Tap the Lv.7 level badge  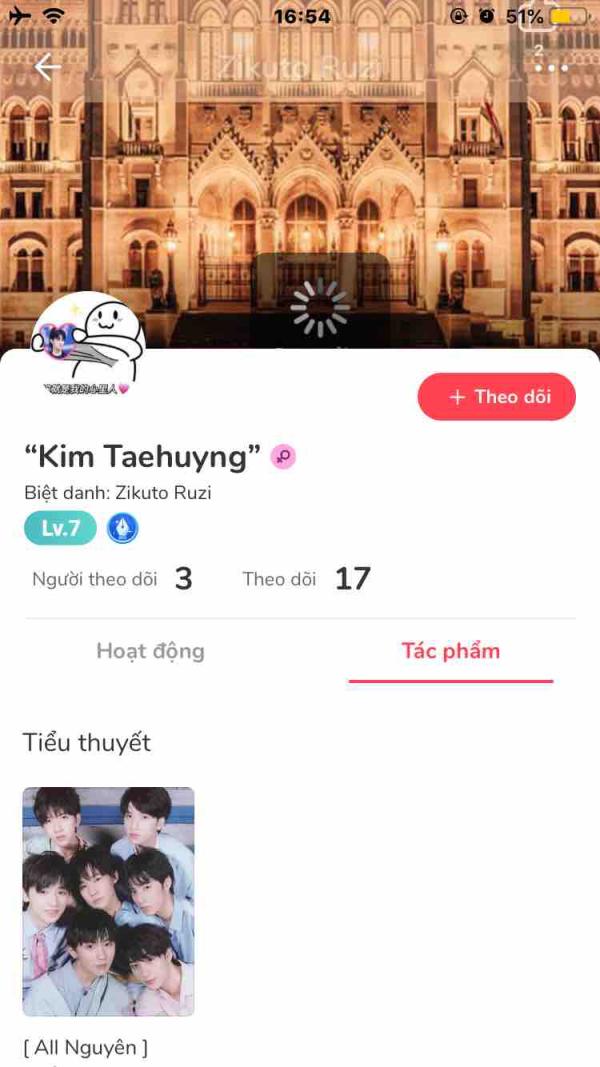coord(60,528)
